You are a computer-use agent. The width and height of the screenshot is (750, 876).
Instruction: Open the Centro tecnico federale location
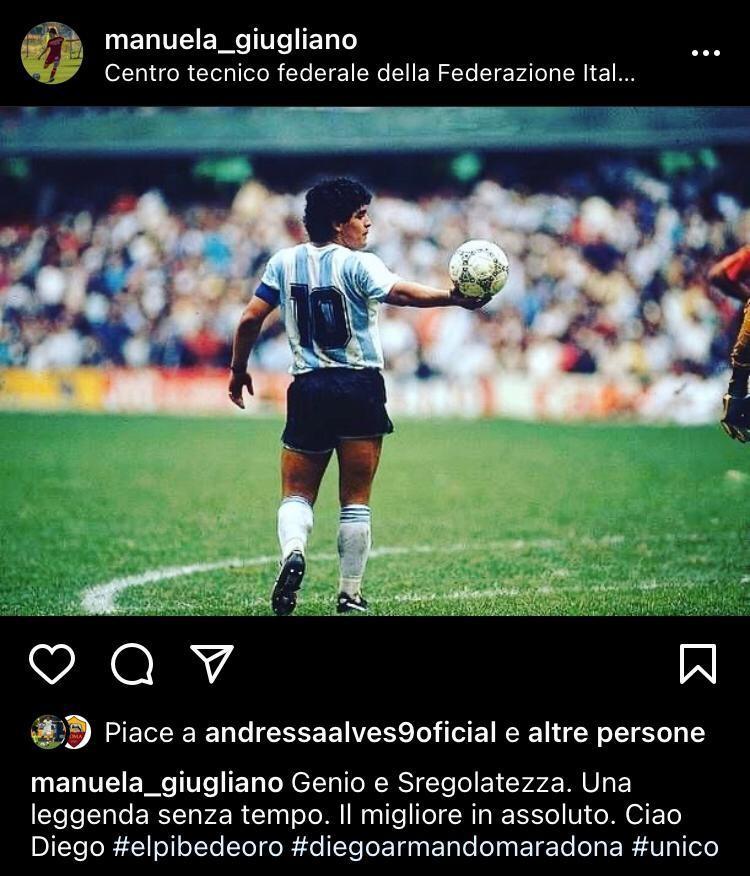[370, 73]
